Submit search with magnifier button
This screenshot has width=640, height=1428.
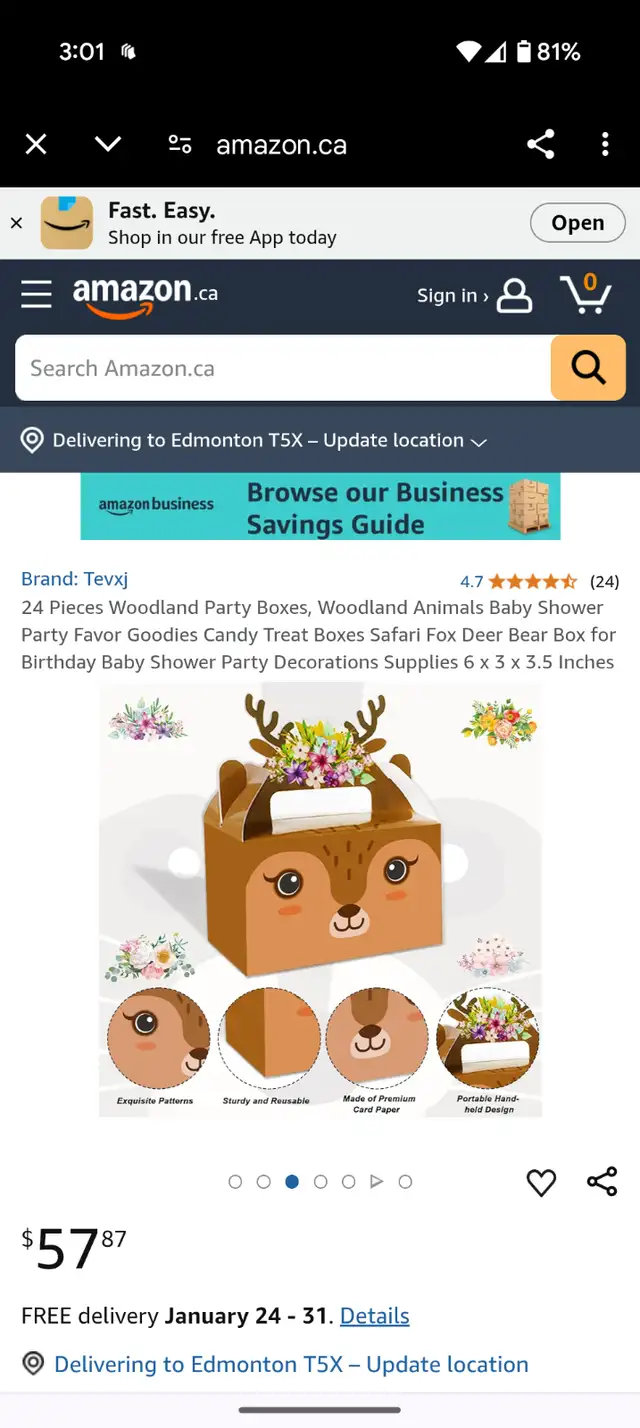588,368
